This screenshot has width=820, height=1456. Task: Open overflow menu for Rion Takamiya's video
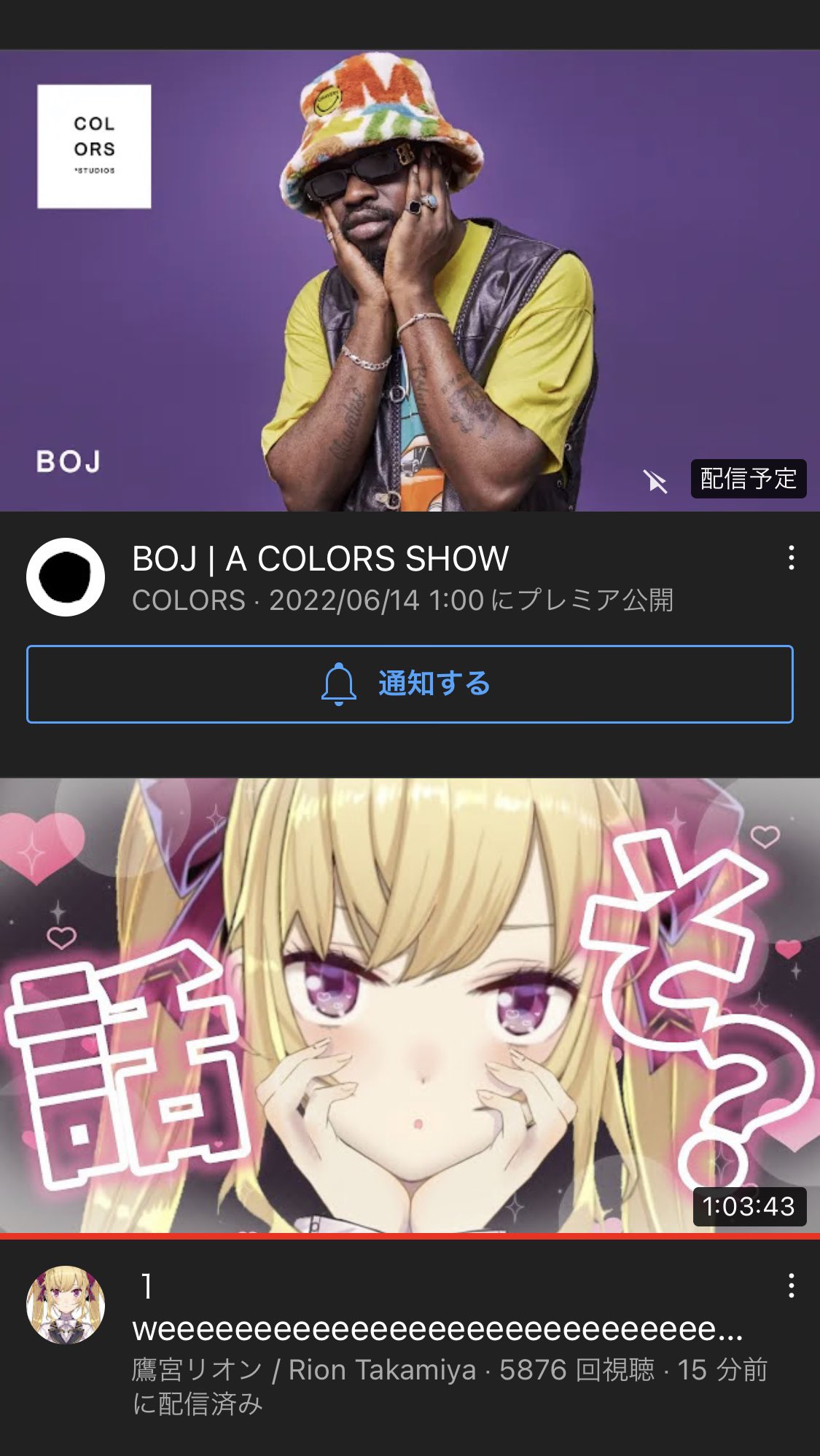tap(791, 1285)
